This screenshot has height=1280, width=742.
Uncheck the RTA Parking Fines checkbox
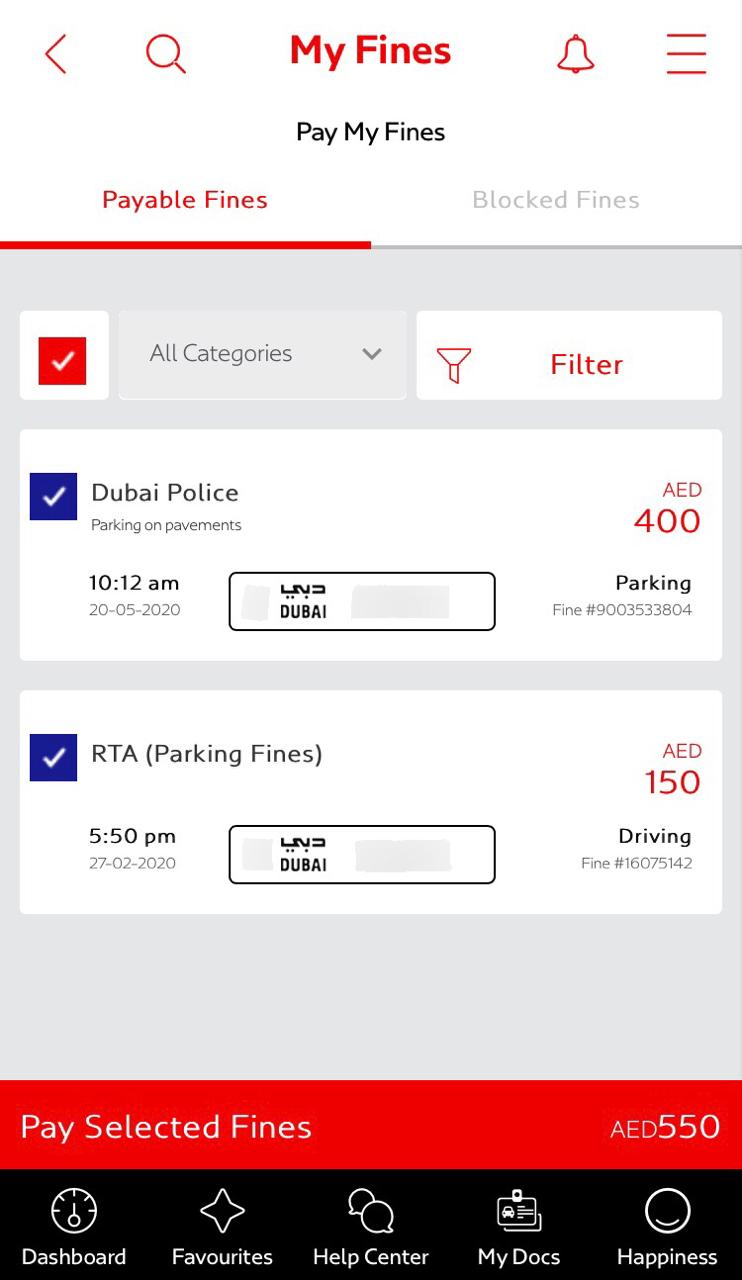click(x=53, y=757)
